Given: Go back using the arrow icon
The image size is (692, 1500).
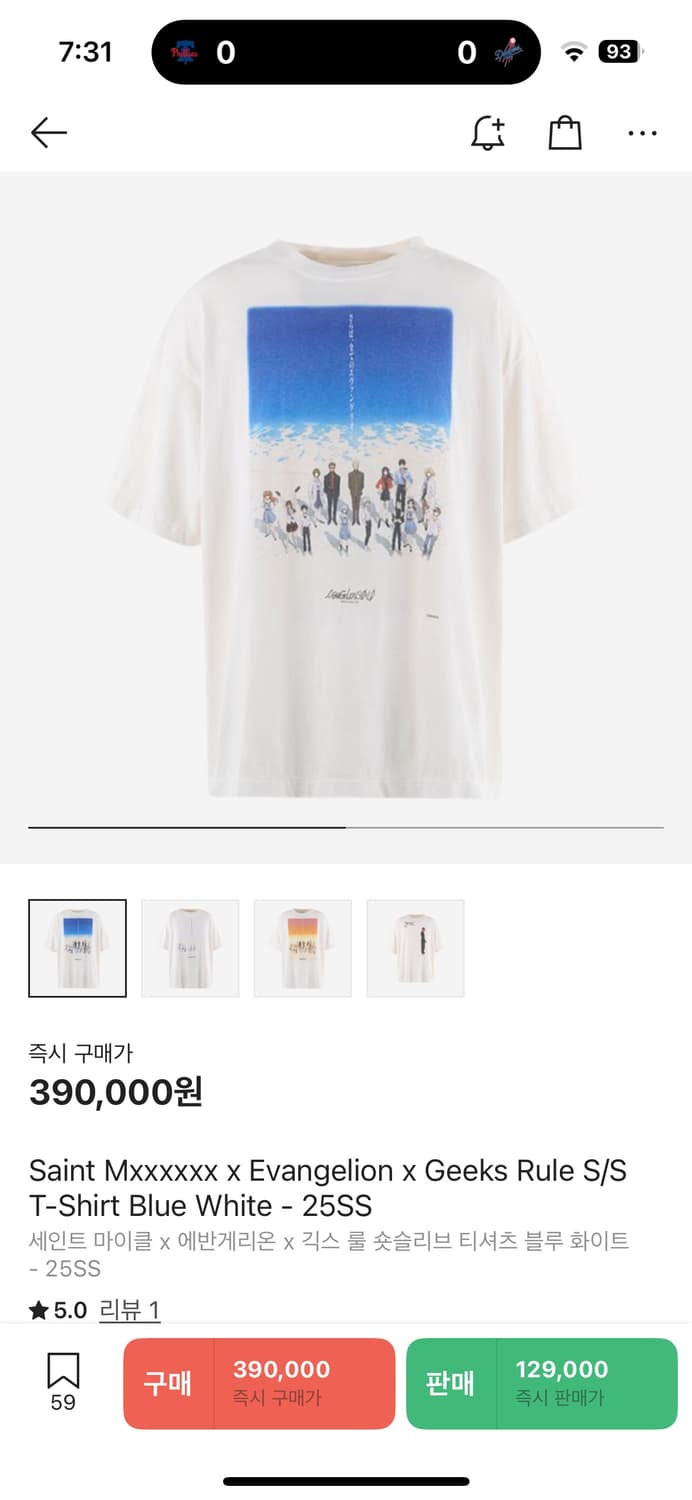Looking at the screenshot, I should click(48, 133).
